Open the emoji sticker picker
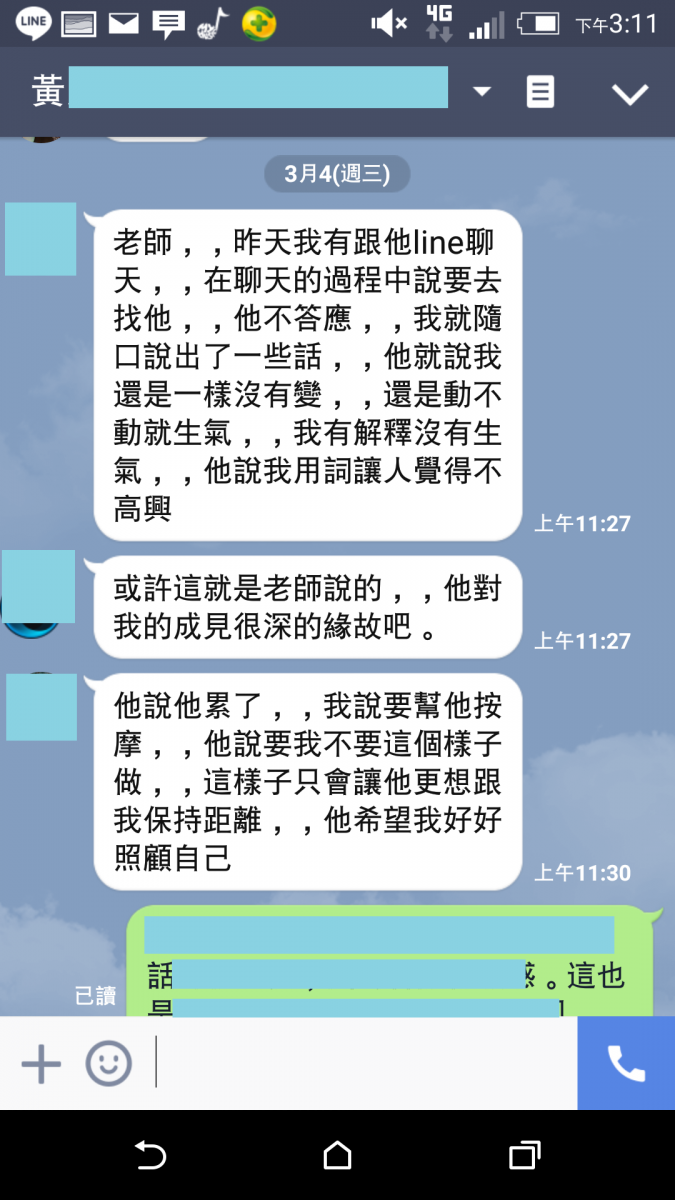 point(108,1064)
